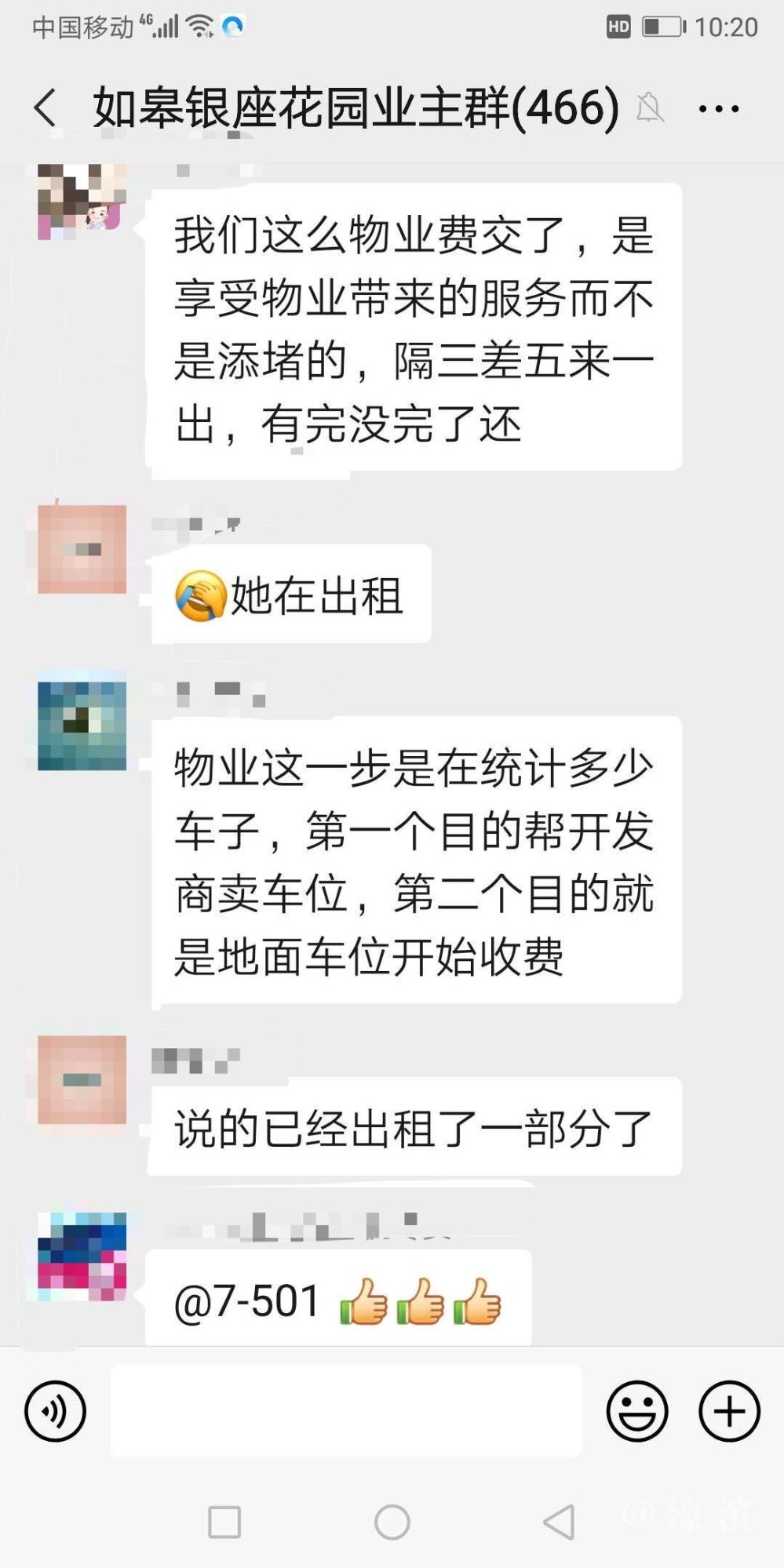
Task: Switch to voice message input
Action: pos(55,1411)
